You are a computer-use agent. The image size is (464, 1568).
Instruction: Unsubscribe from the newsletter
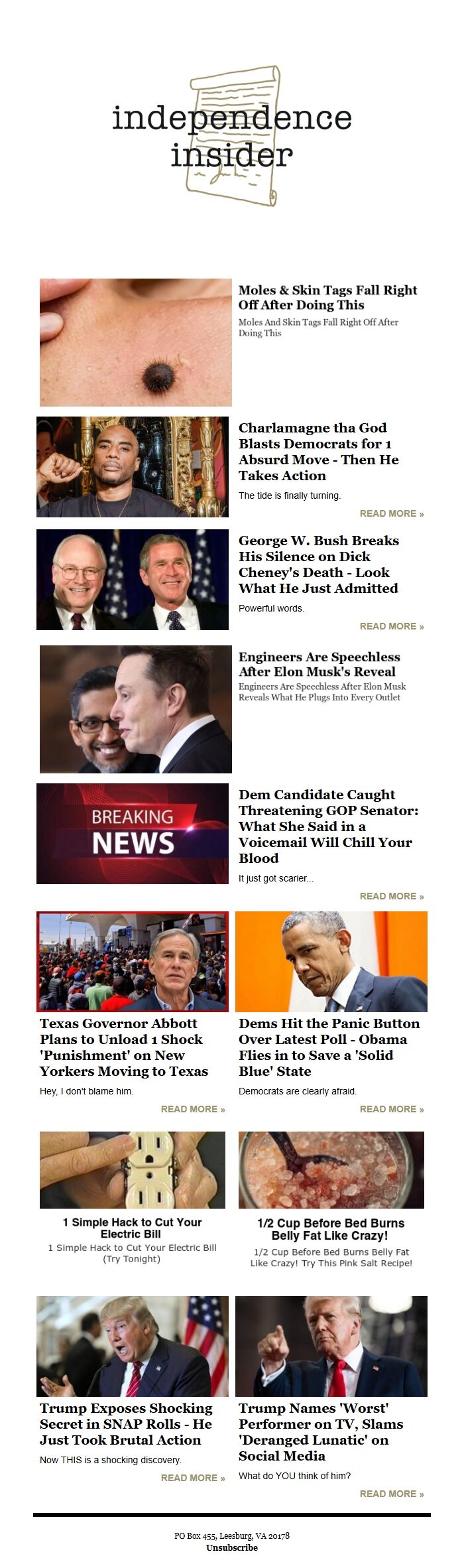(231, 1547)
